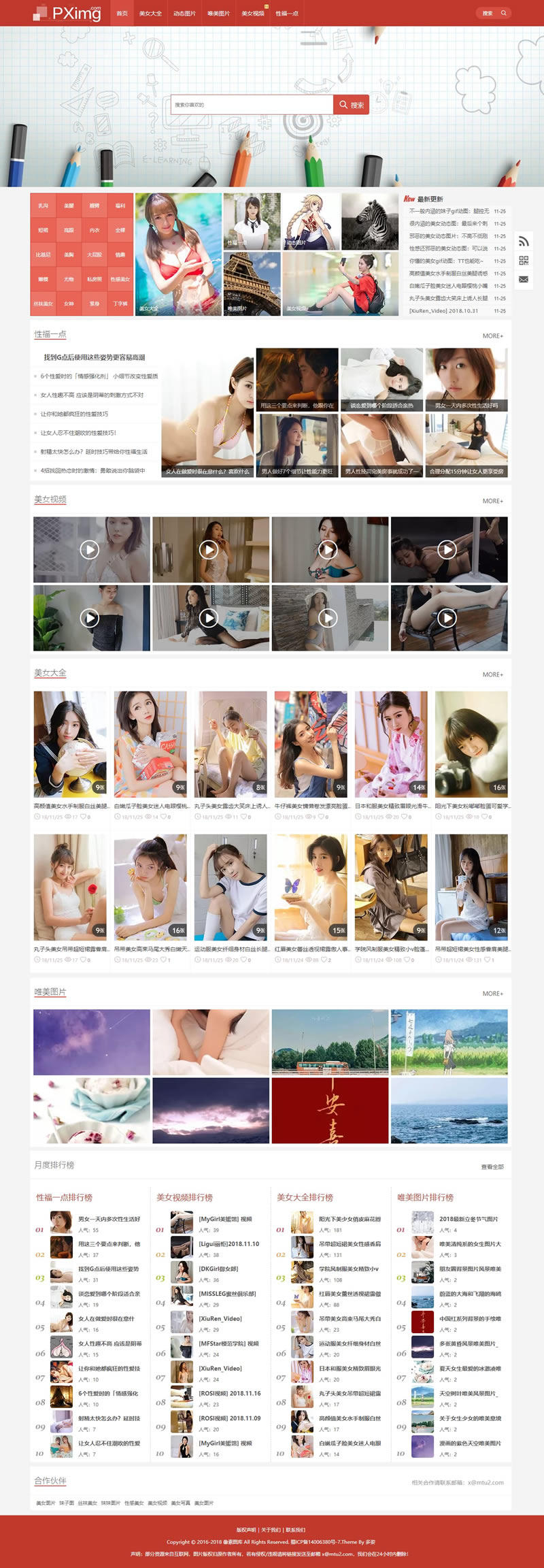The image size is (544, 1568).
Task: Open MORE+ beside the 美女视频 heading
Action: (492, 501)
